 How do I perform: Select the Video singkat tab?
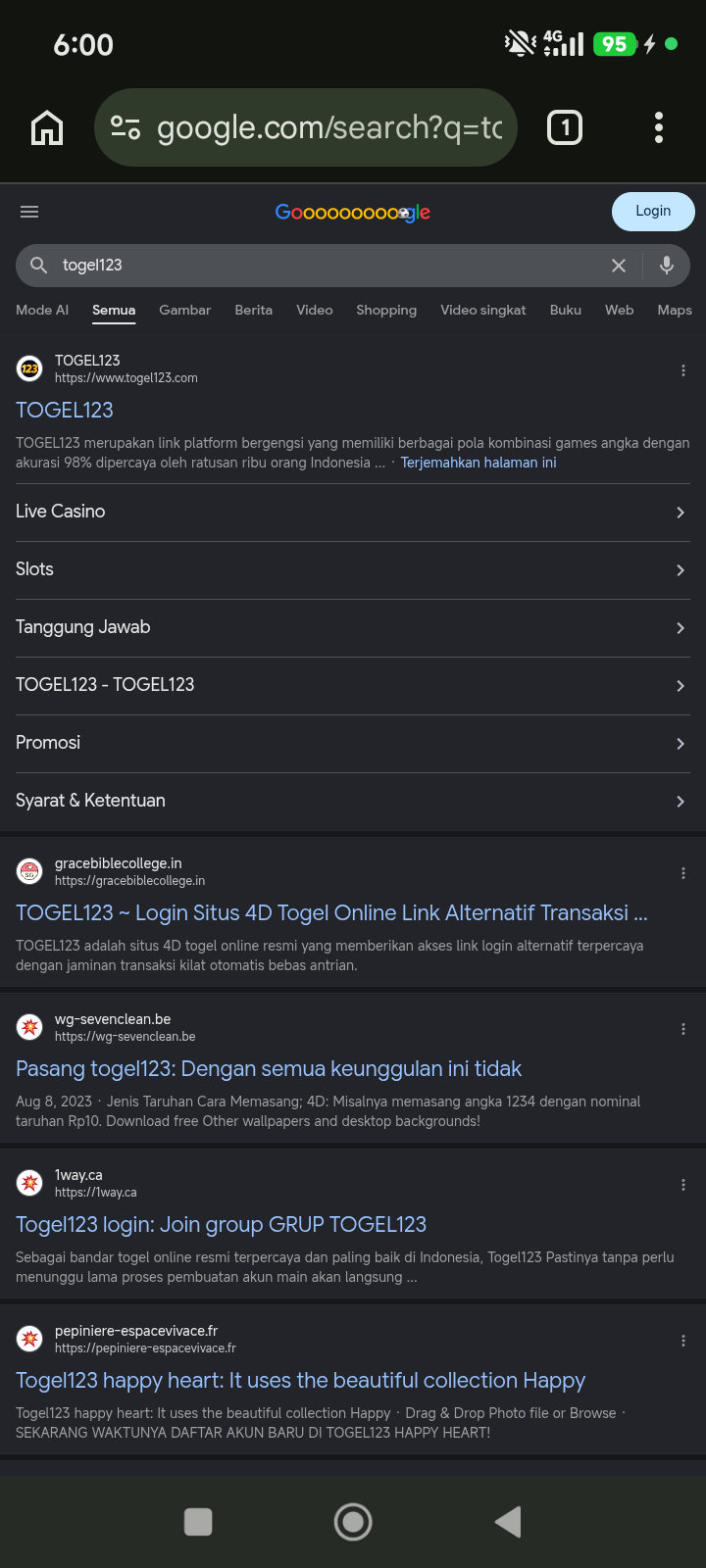click(x=483, y=310)
